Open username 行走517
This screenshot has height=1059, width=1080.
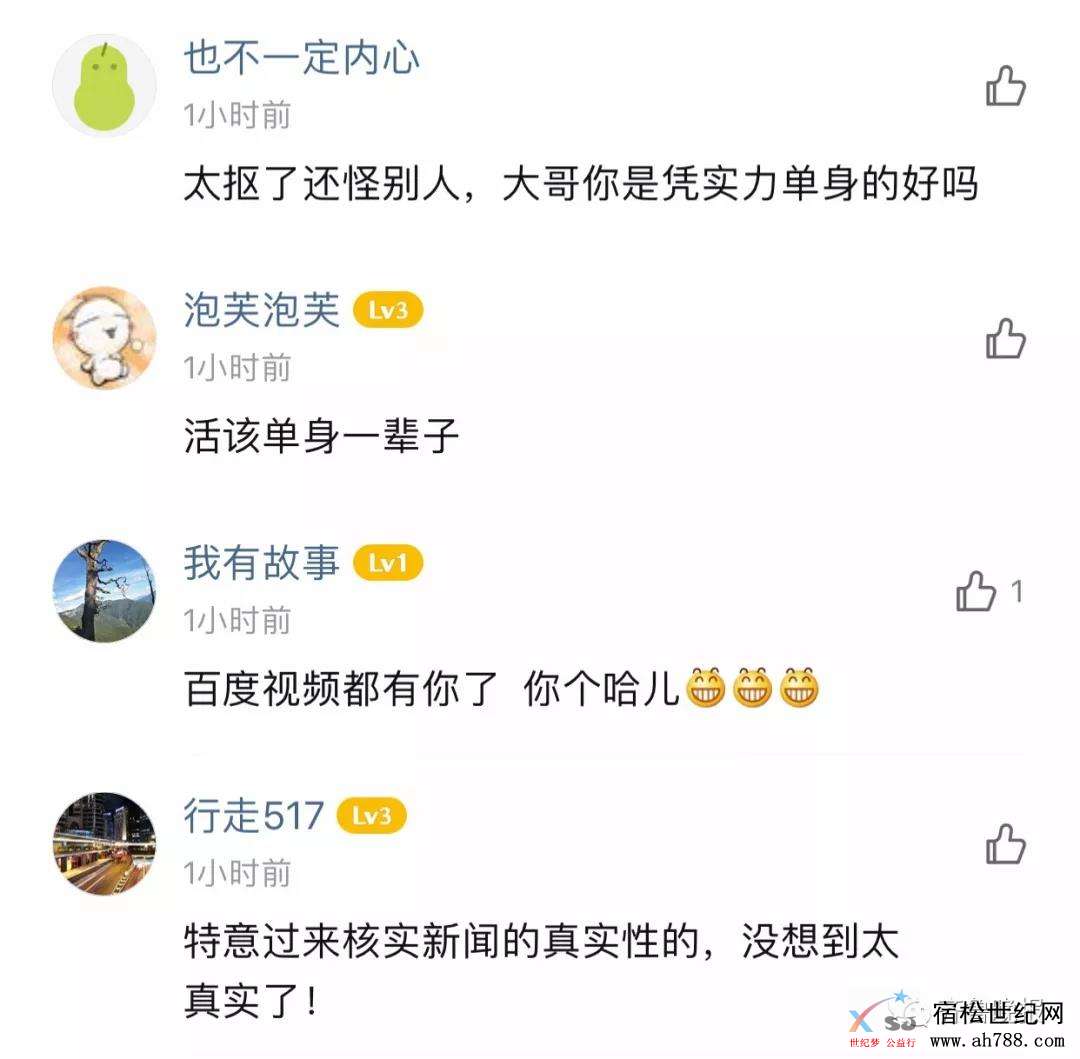[x=254, y=816]
